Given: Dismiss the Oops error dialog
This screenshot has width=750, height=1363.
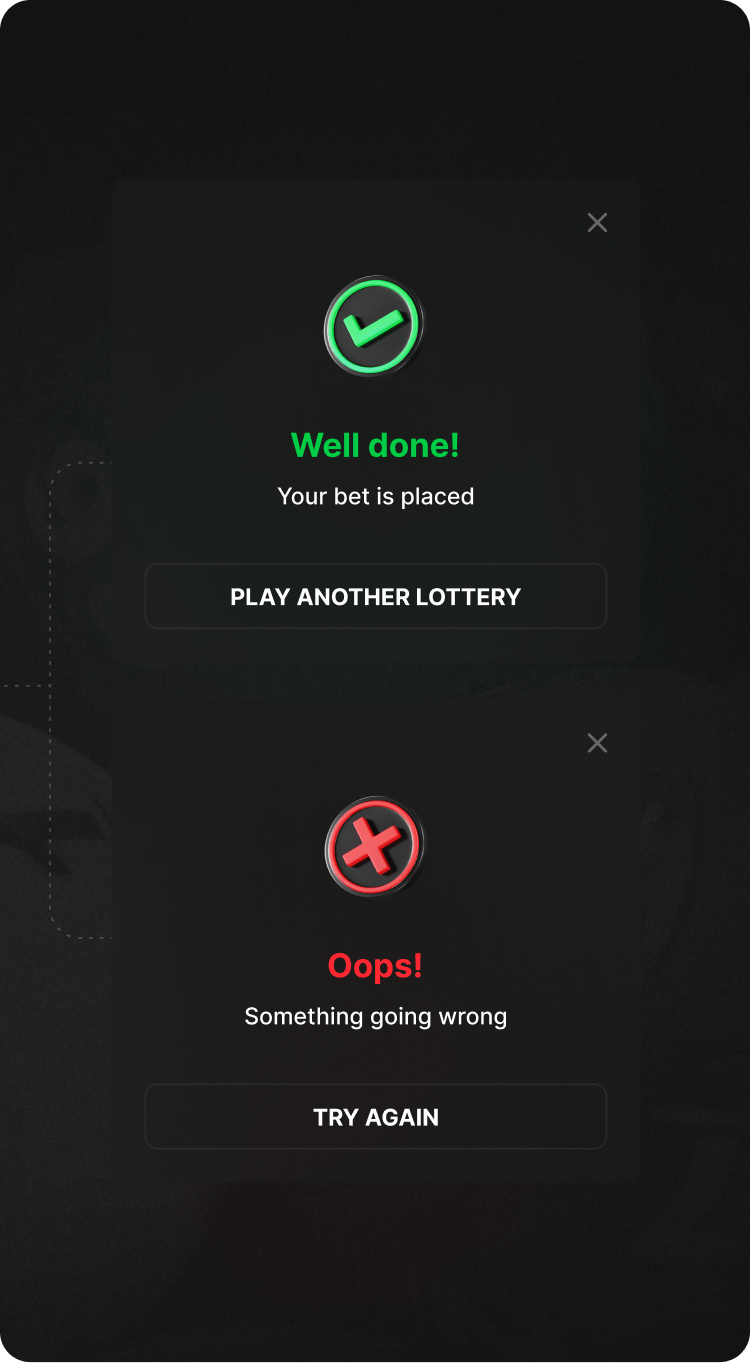Looking at the screenshot, I should point(597,742).
